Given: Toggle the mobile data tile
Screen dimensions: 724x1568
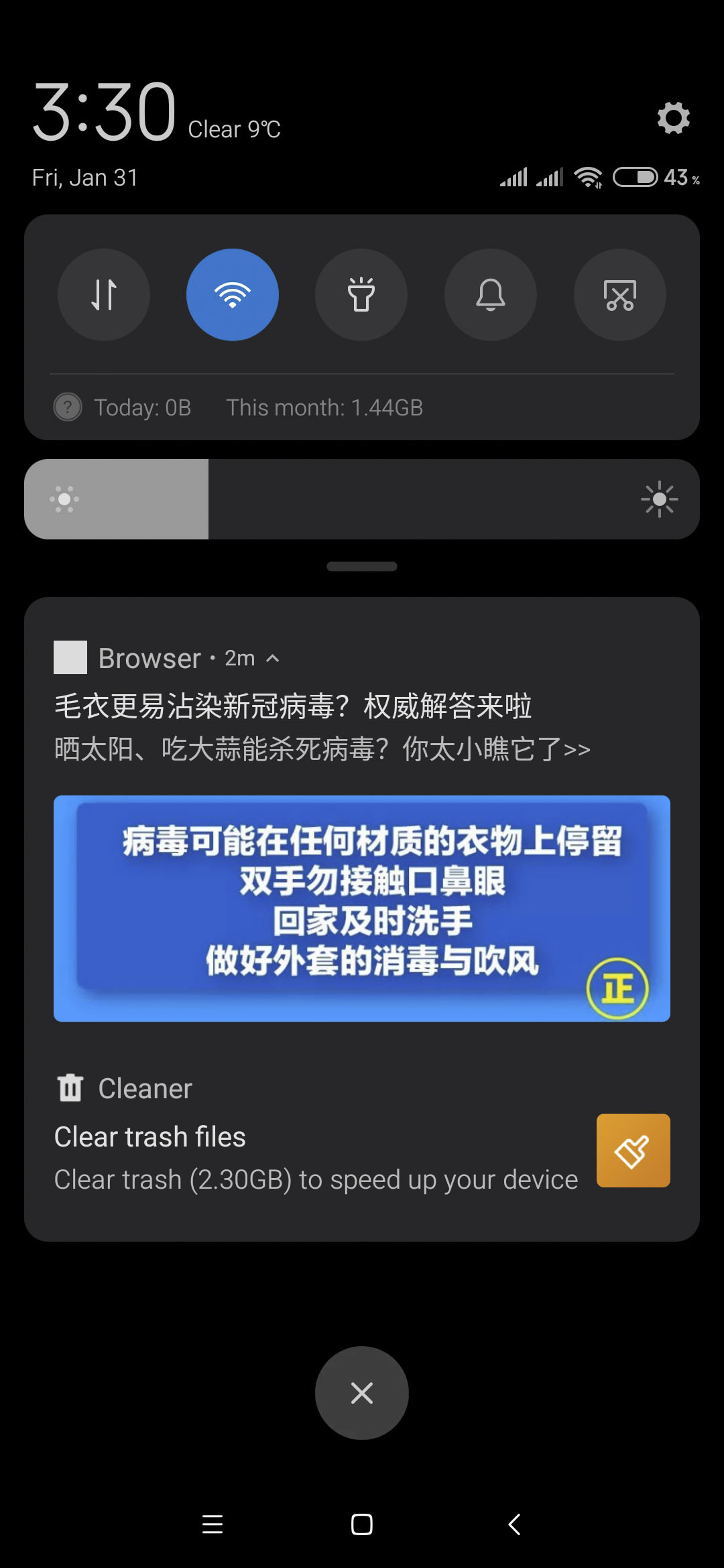Looking at the screenshot, I should 104,295.
